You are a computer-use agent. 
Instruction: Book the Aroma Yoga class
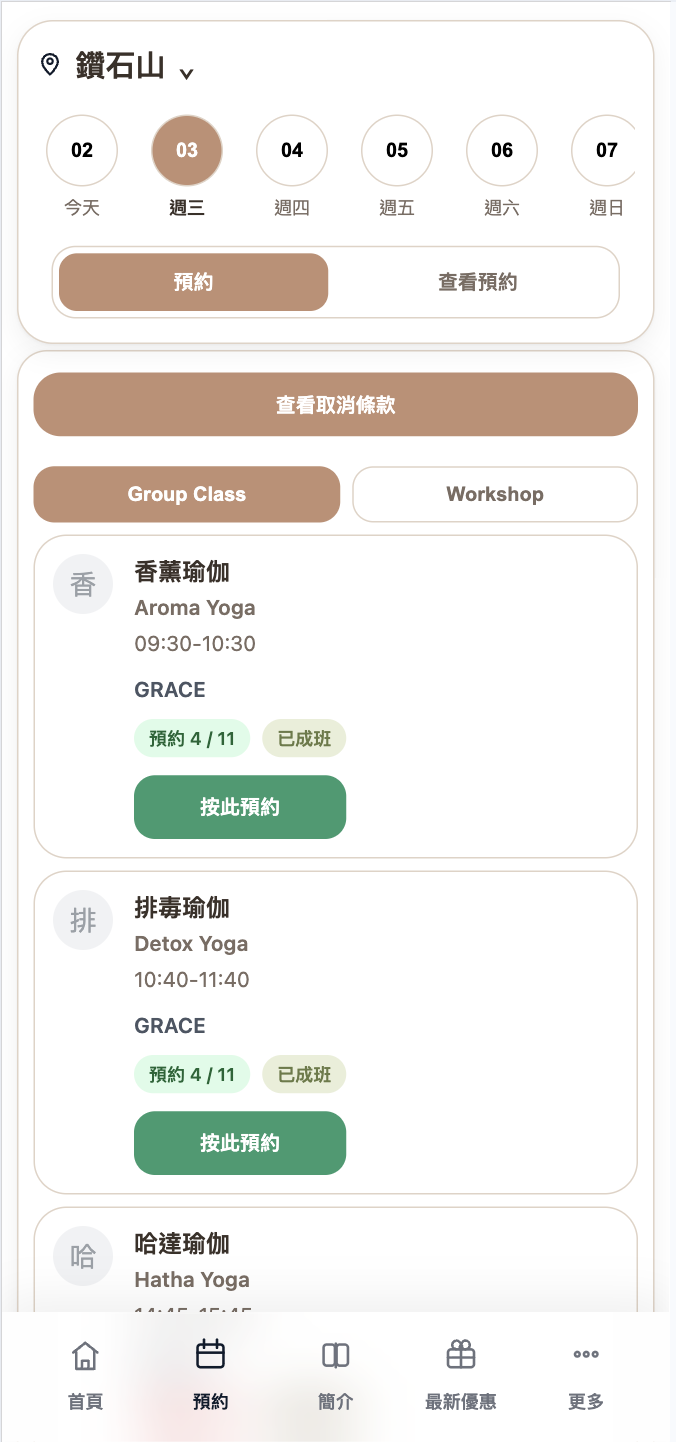240,807
